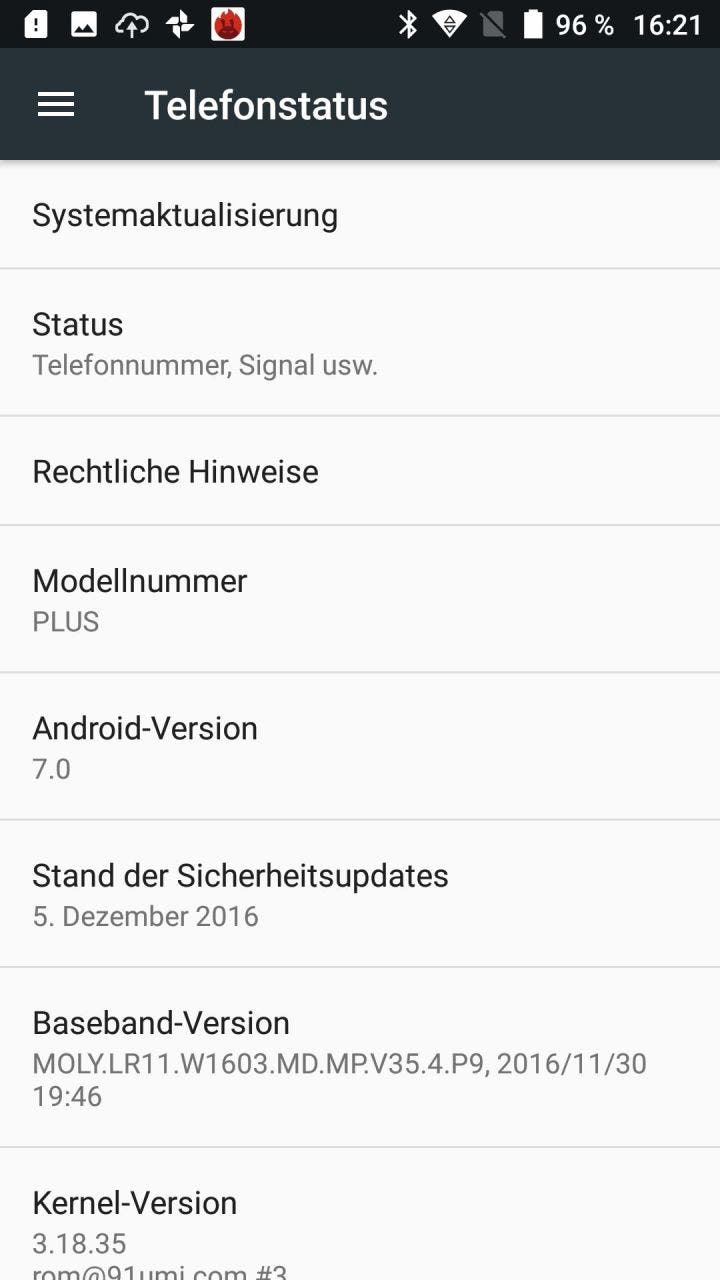Open the hamburger drawer menu
The image size is (720, 1280).
pos(56,105)
